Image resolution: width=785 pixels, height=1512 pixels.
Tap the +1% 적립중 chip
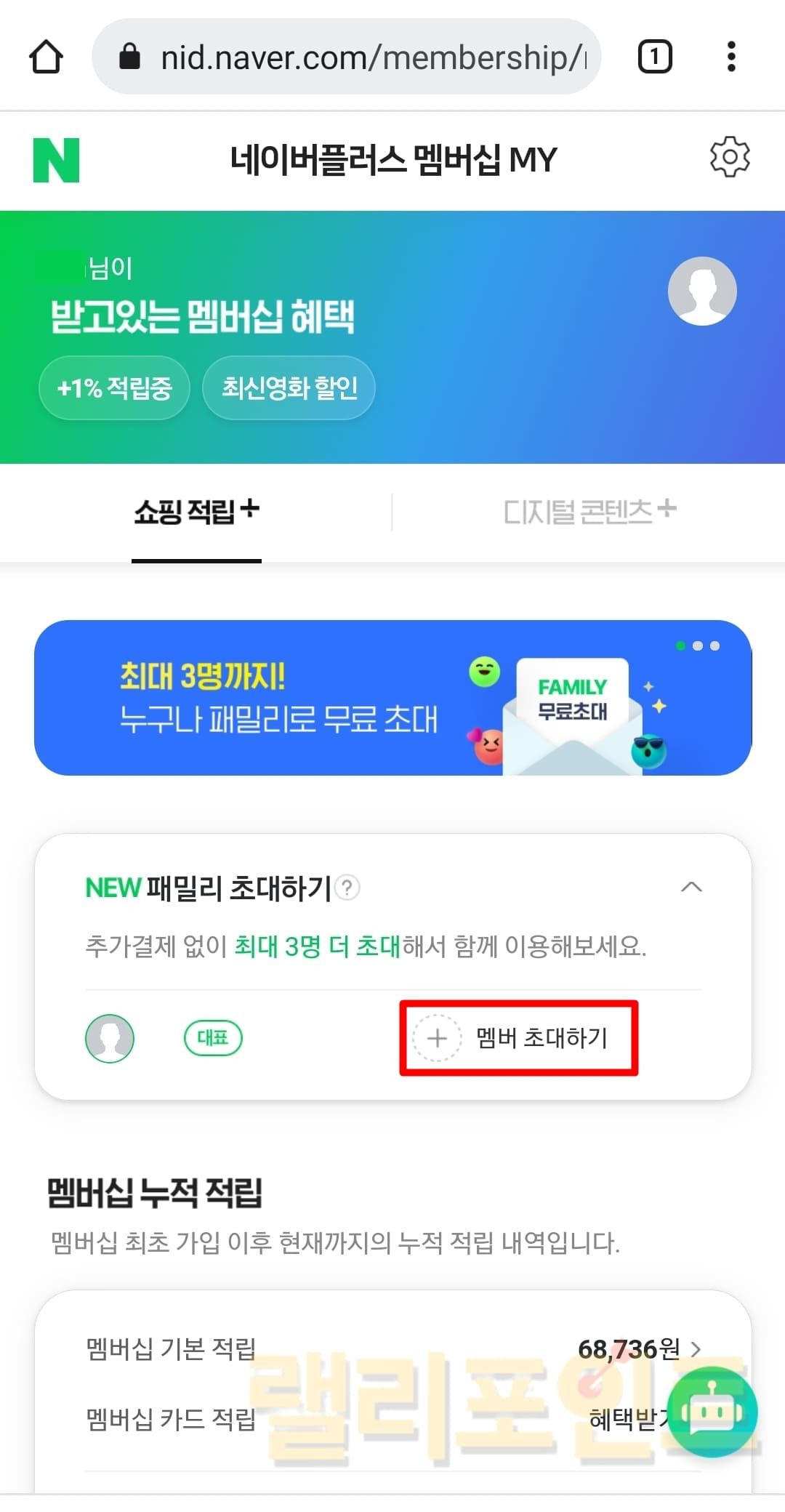114,387
